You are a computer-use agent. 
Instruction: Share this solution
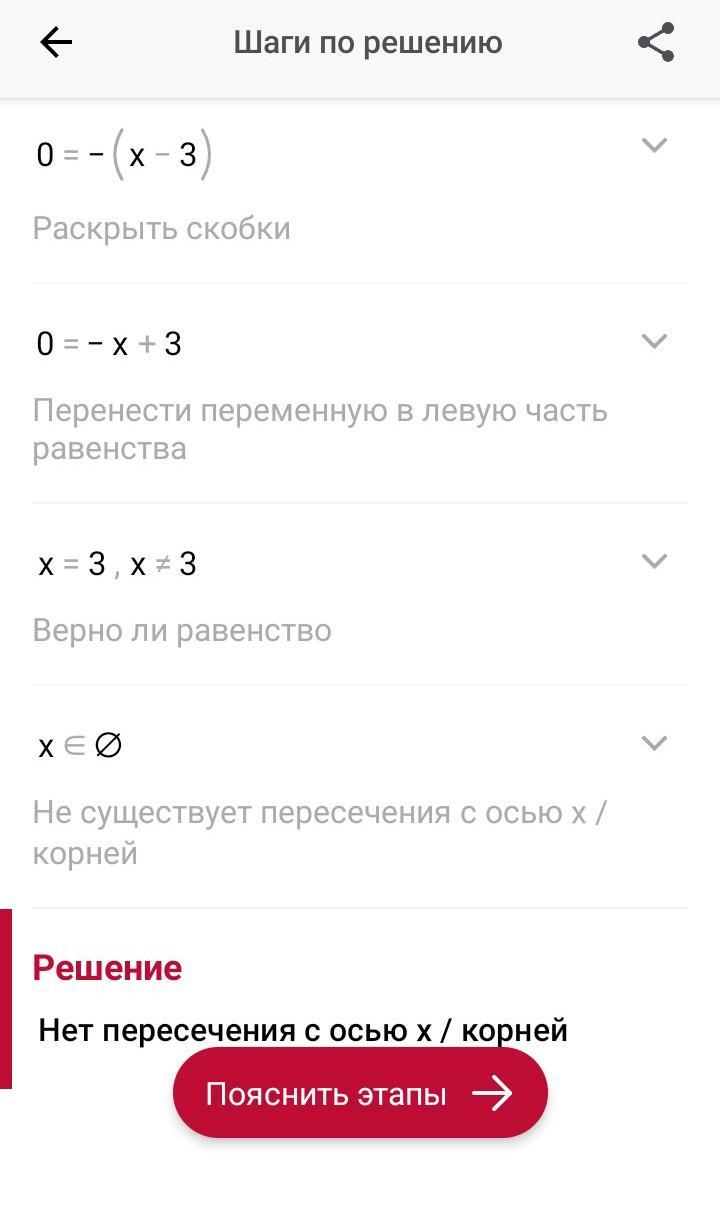[656, 43]
